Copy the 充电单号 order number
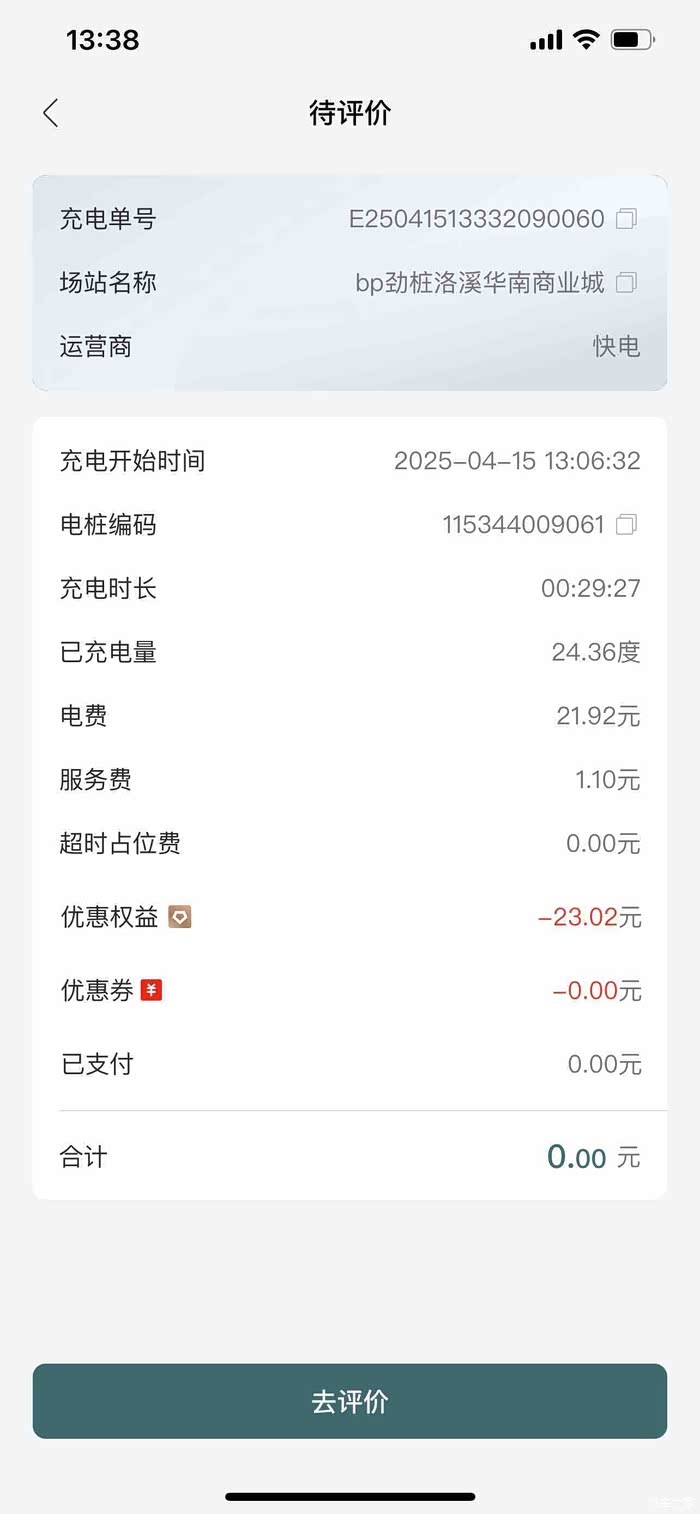Screen dimensions: 700x1514 (627, 219)
